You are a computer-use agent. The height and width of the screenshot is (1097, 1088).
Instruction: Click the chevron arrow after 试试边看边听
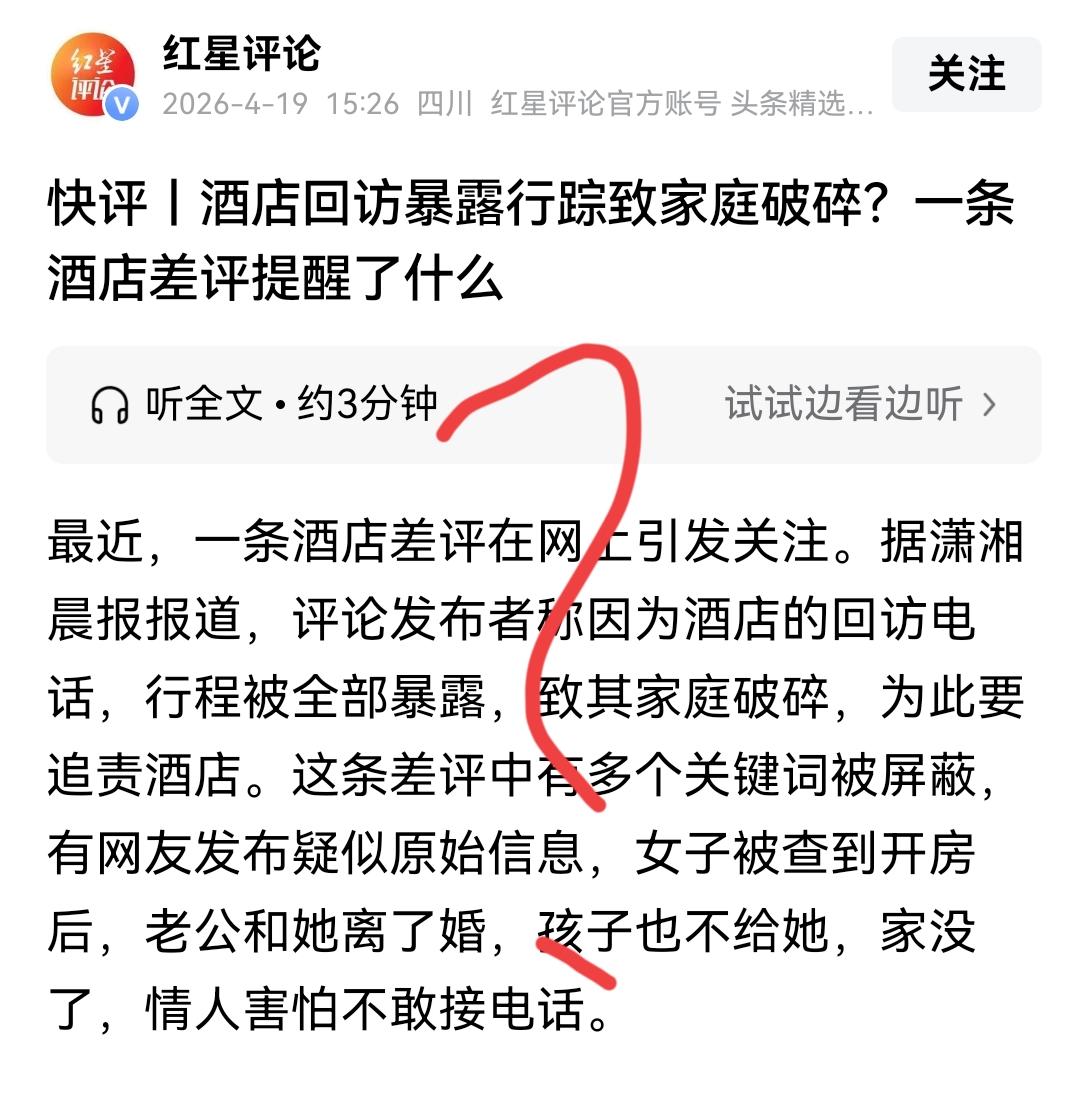[989, 404]
